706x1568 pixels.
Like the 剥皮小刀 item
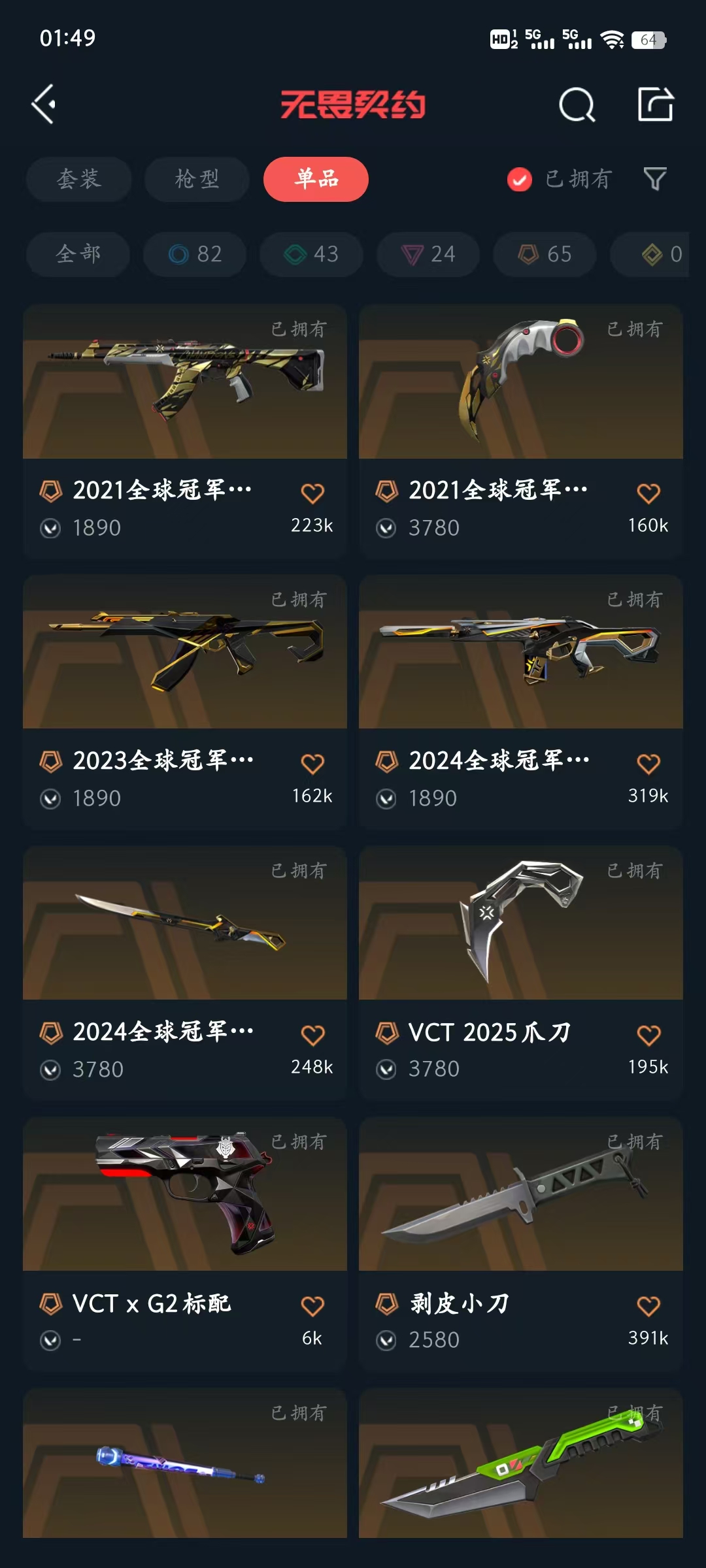(x=648, y=1307)
